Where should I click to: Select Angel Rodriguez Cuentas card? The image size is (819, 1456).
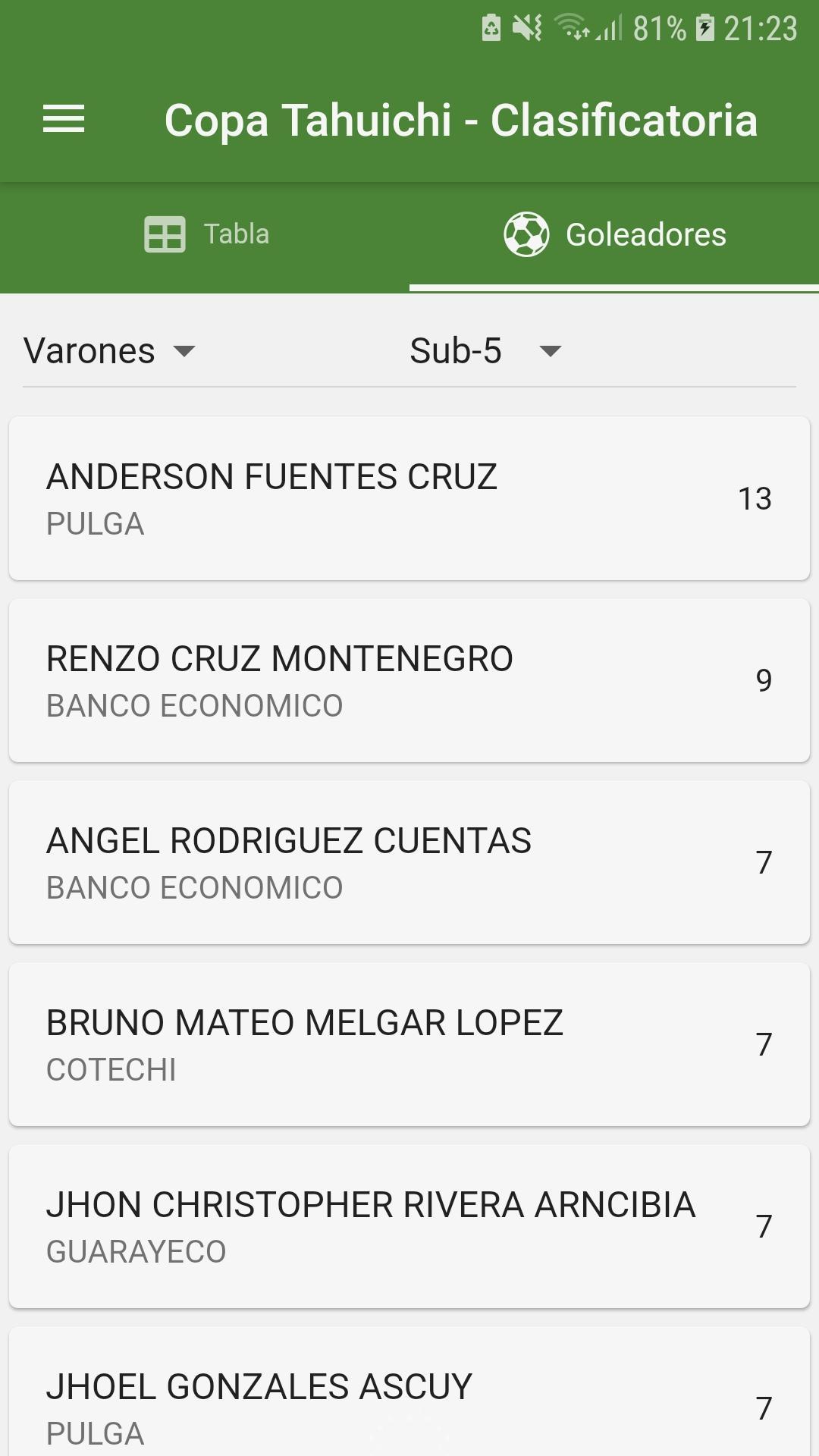point(409,862)
